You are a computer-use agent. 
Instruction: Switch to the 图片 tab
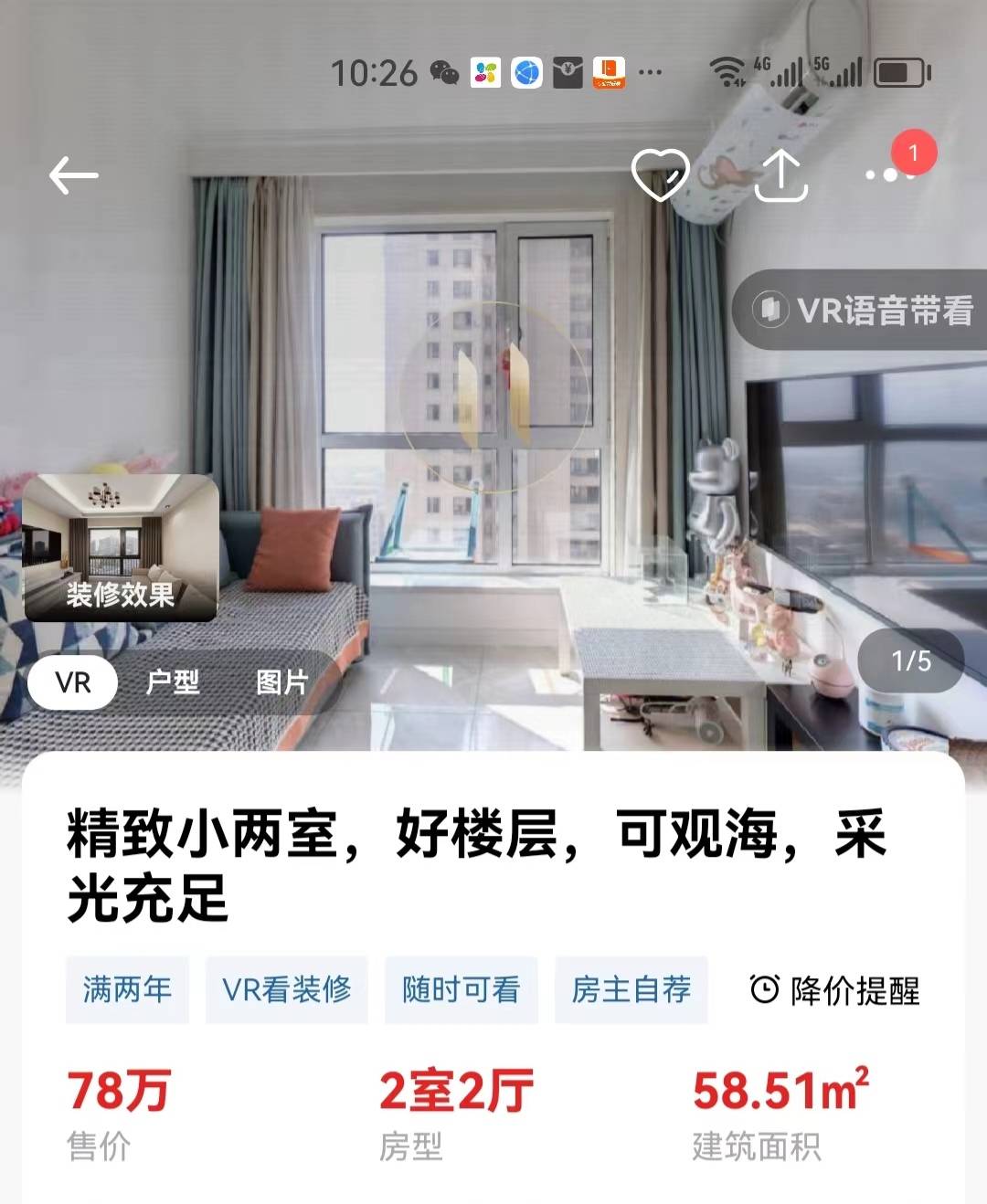coord(281,682)
